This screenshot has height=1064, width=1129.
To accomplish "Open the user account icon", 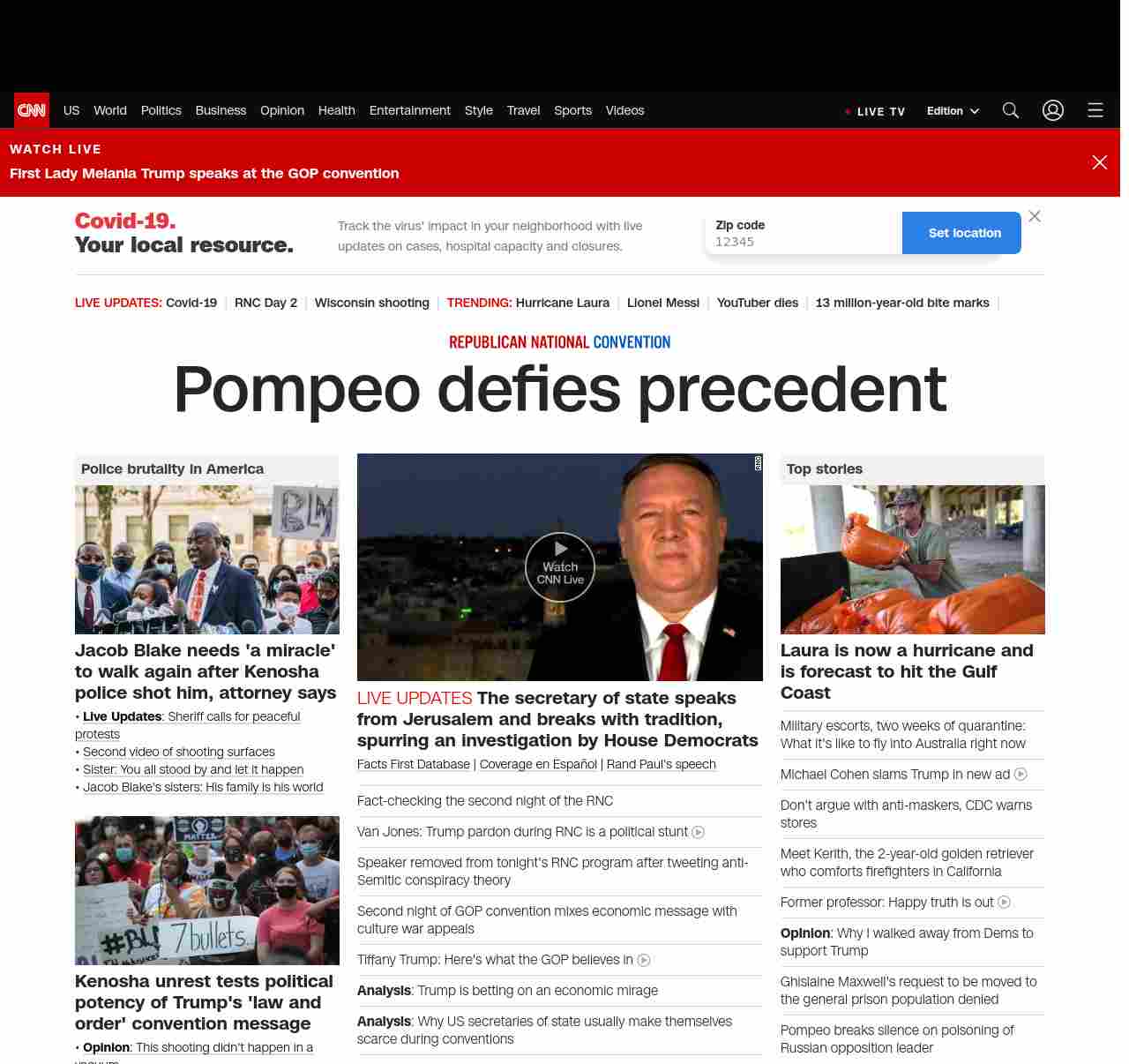I will point(1053,110).
